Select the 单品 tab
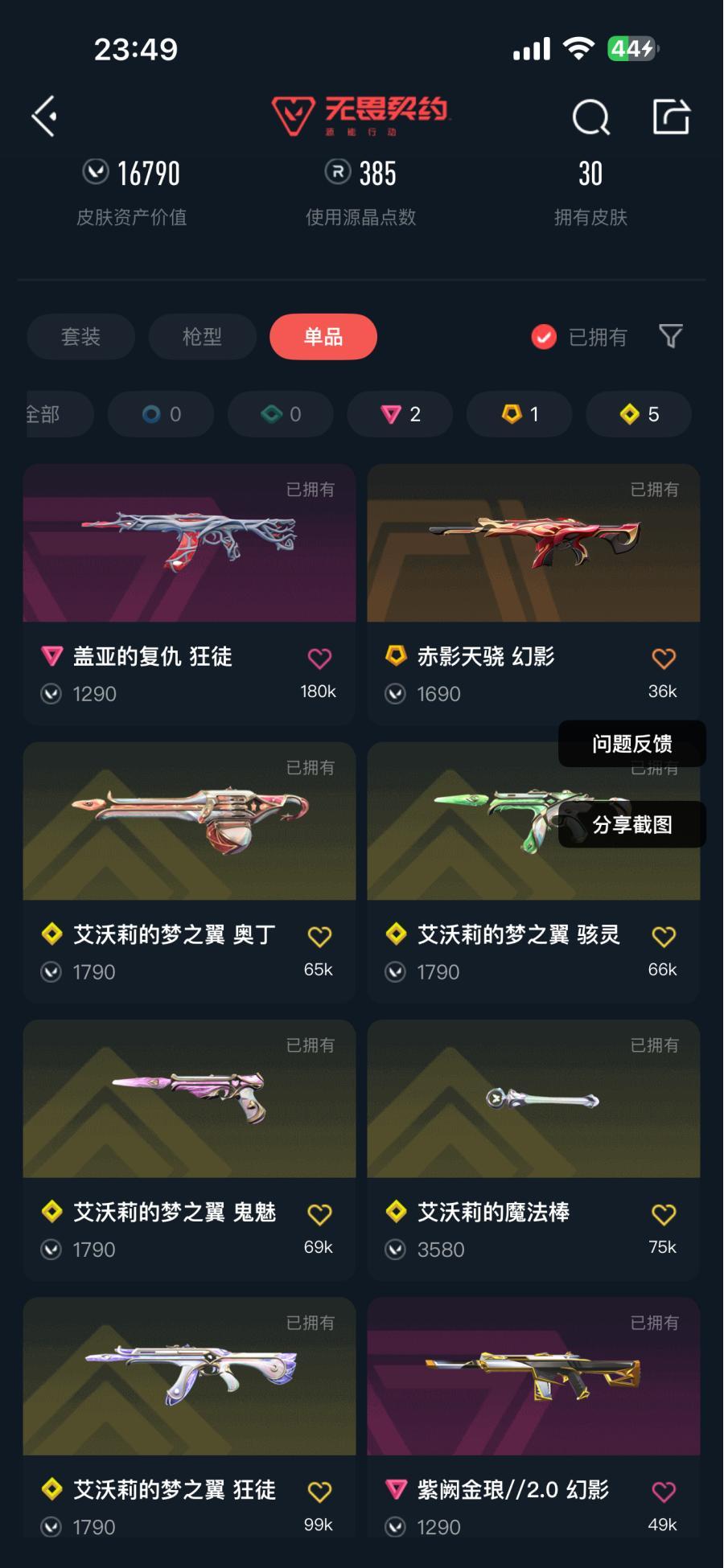 (x=323, y=336)
